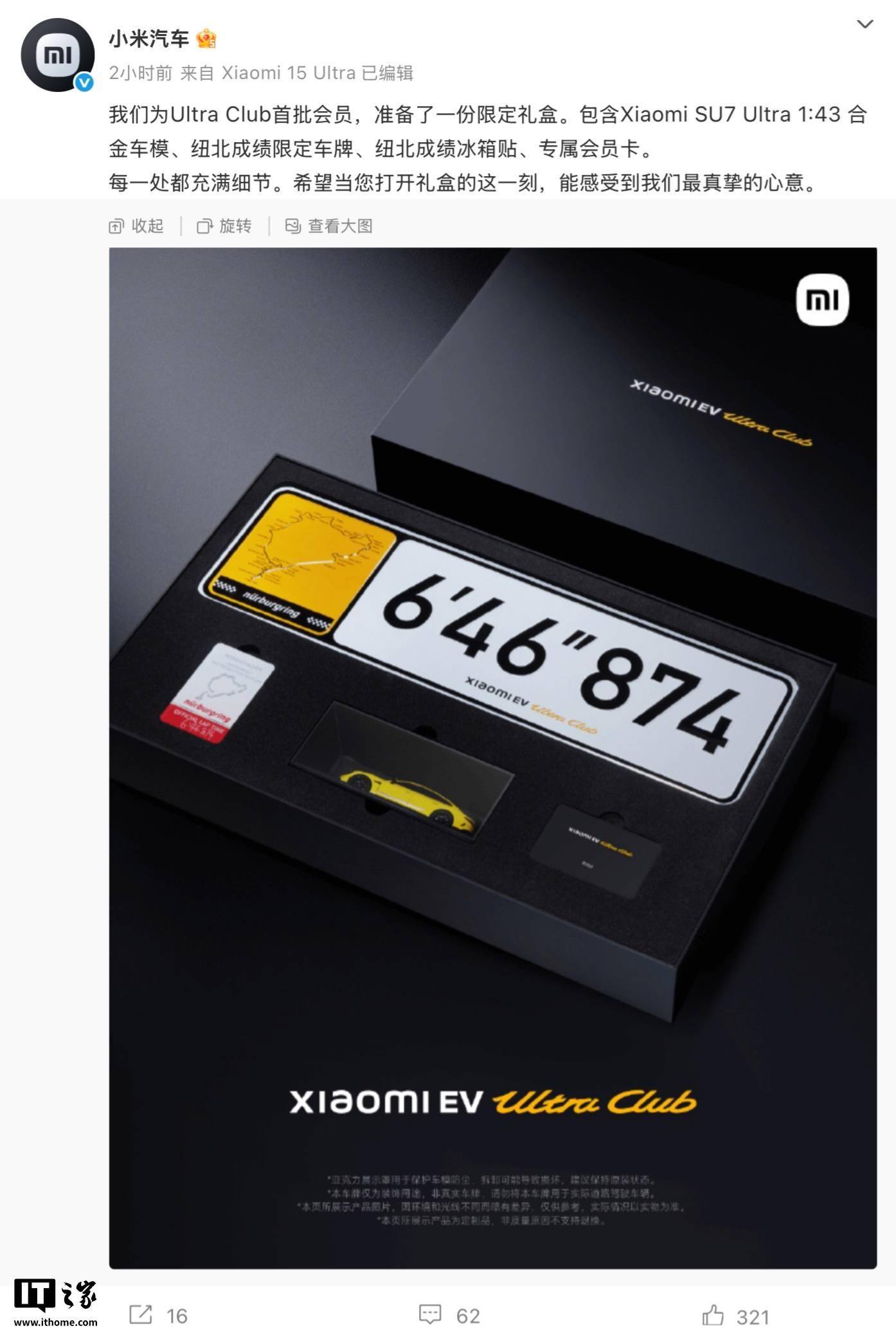Image resolution: width=896 pixels, height=1337 pixels.
Task: Open 小米汽车 profile avatar
Action: (58, 55)
